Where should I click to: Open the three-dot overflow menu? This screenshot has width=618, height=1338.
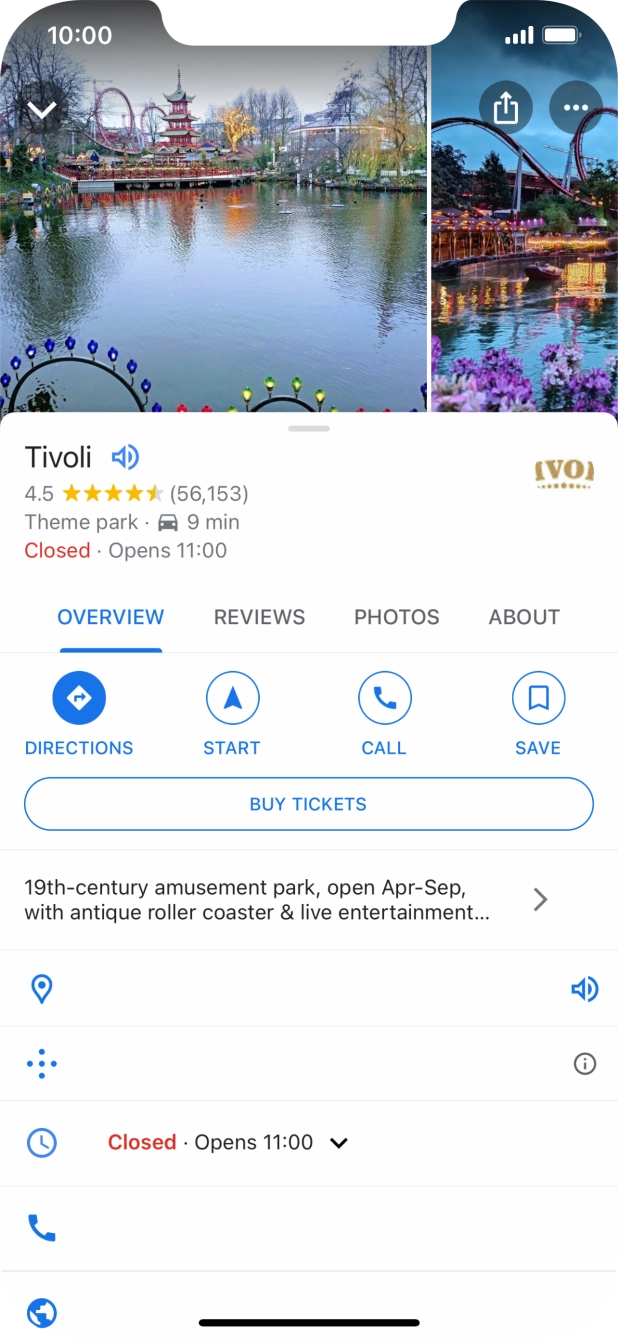(575, 107)
